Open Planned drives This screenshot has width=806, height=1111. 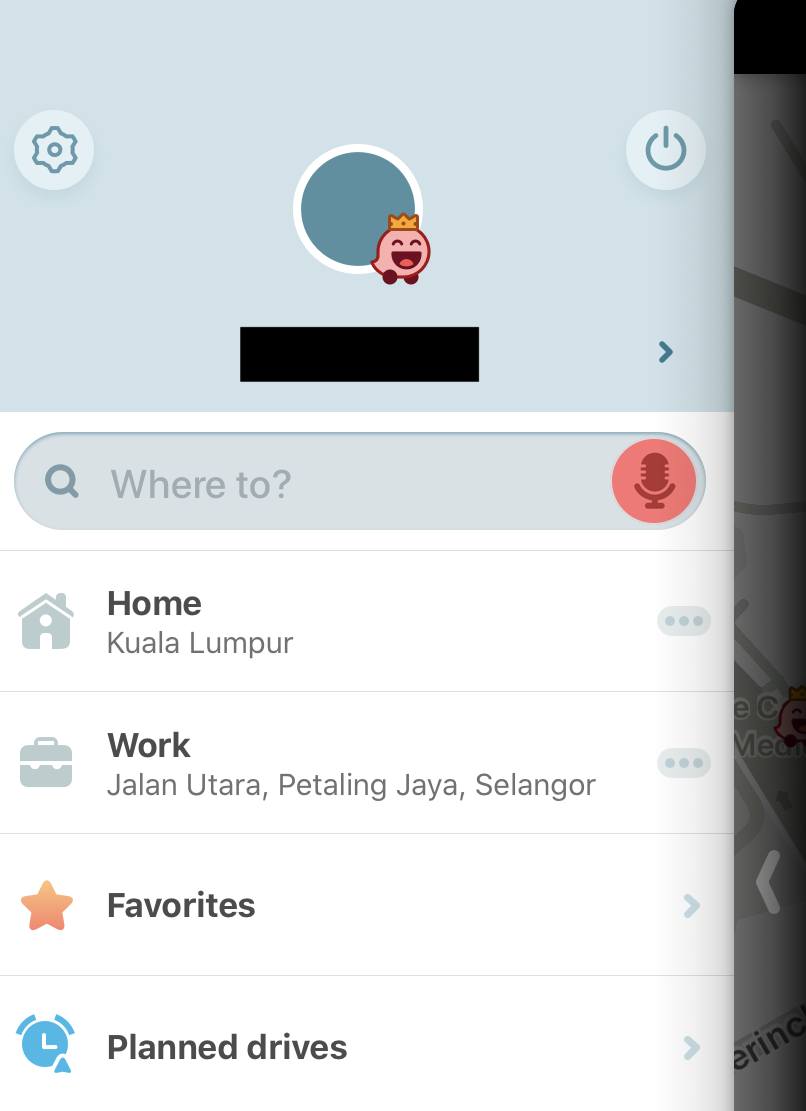[x=360, y=1047]
